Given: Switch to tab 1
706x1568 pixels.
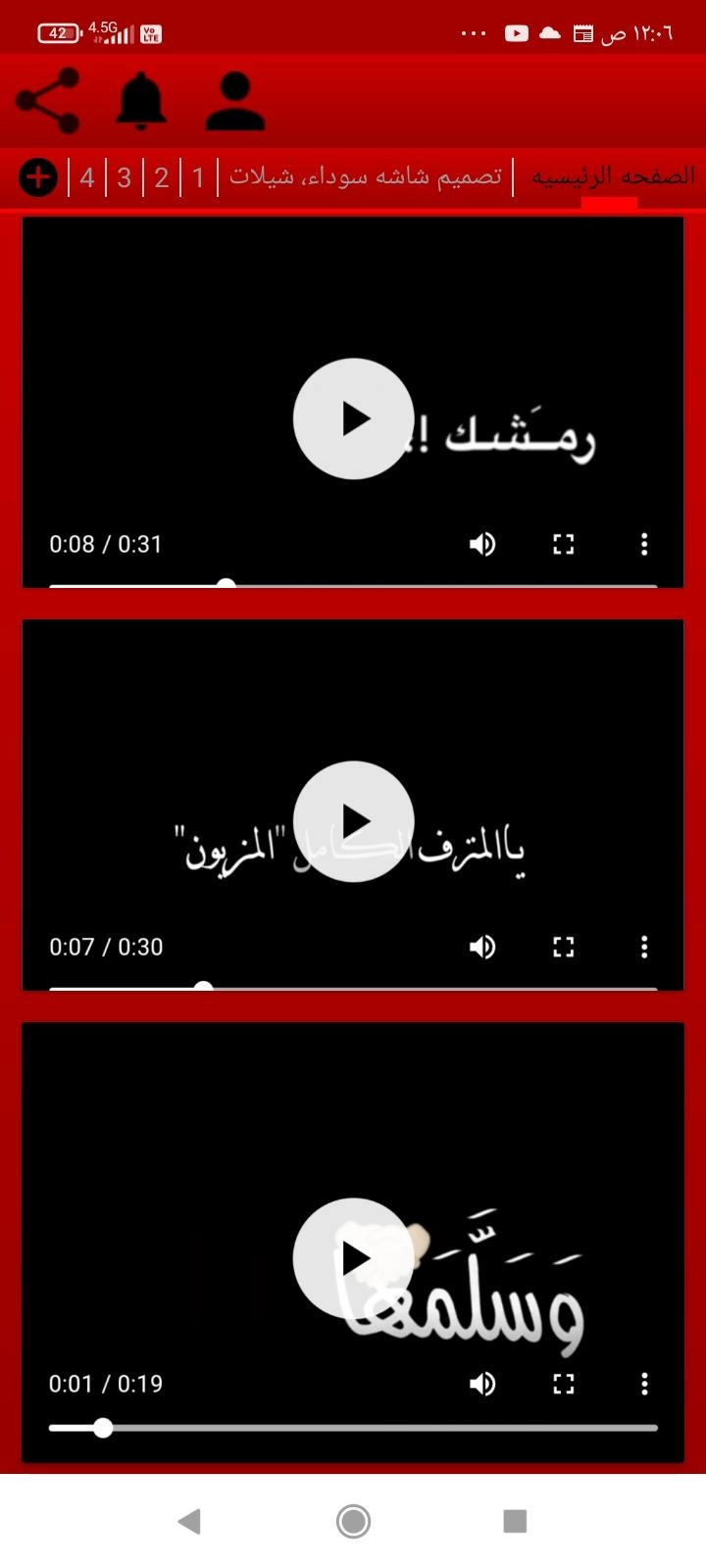Looking at the screenshot, I should (x=199, y=177).
